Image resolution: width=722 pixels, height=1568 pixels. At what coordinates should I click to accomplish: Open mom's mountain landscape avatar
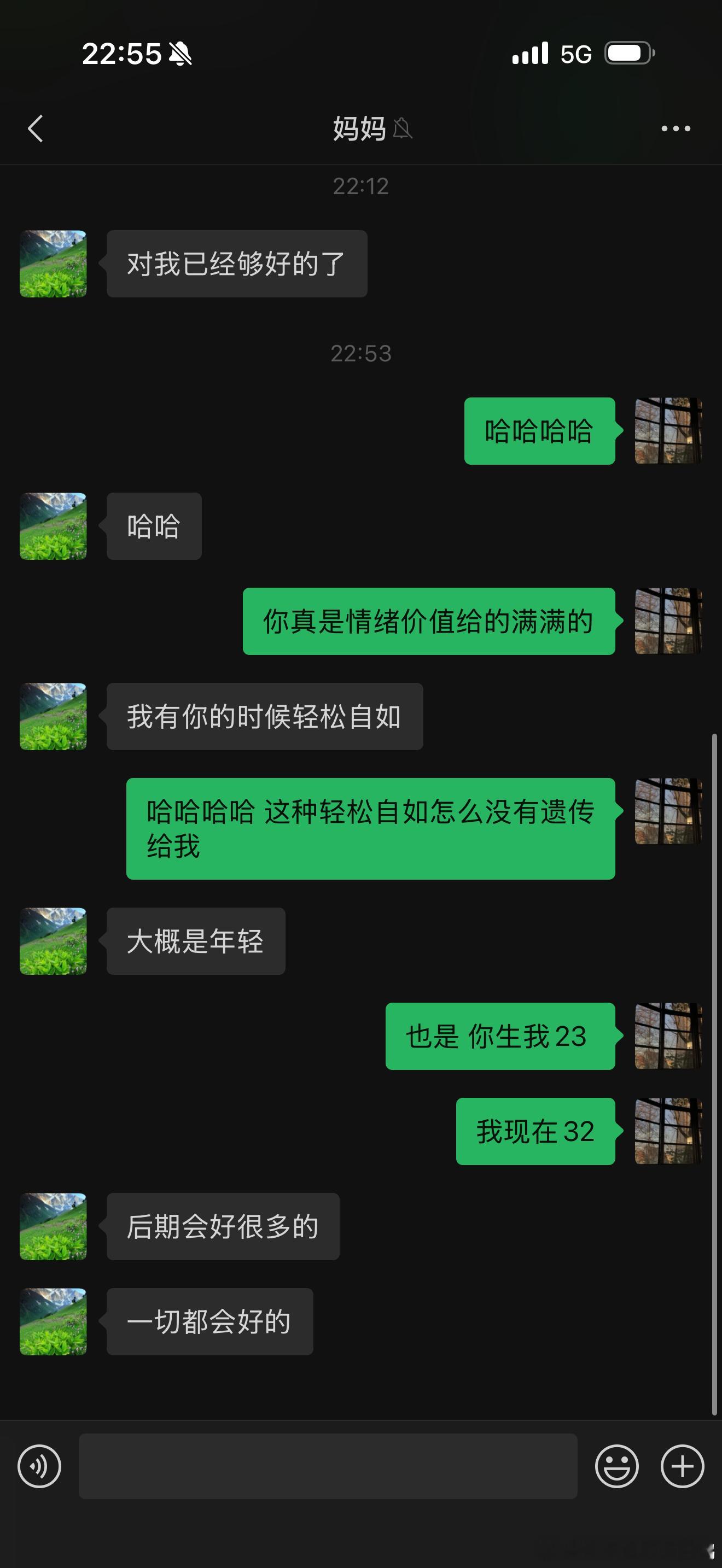point(53,264)
